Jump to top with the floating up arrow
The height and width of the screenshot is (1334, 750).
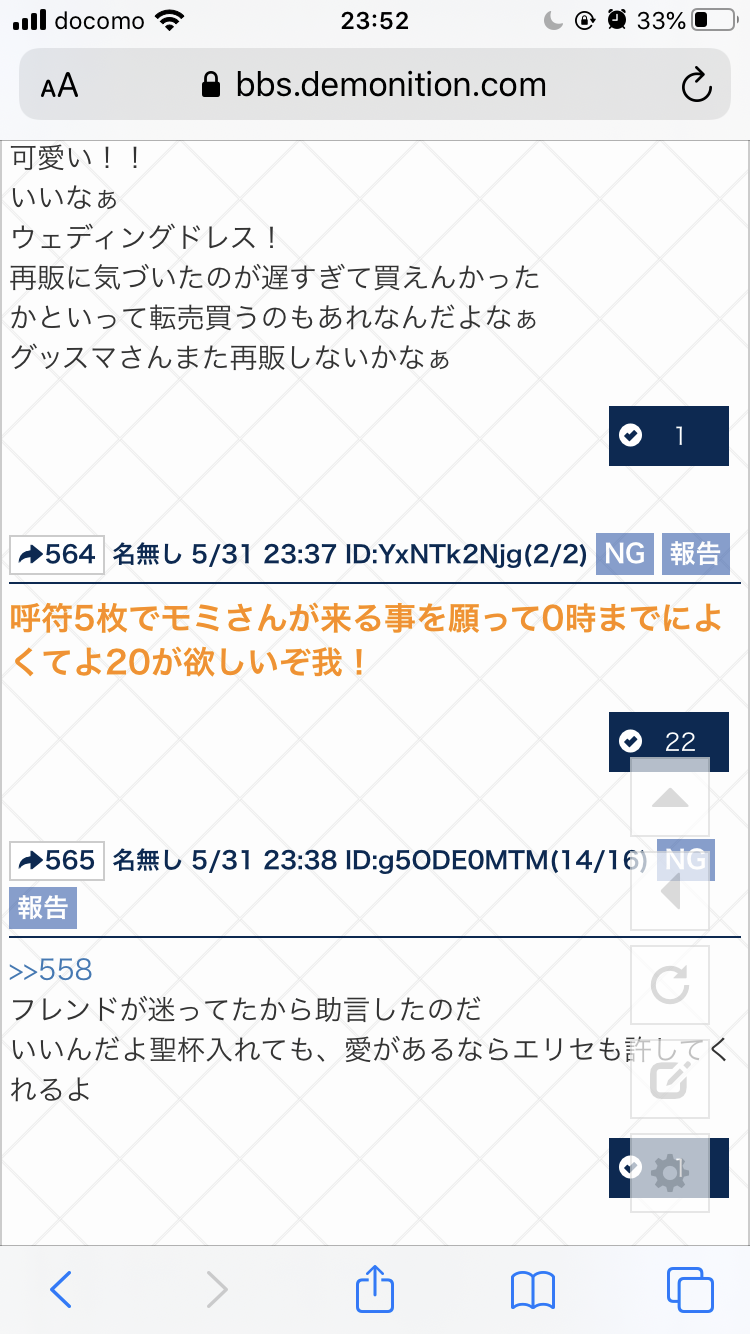point(670,798)
